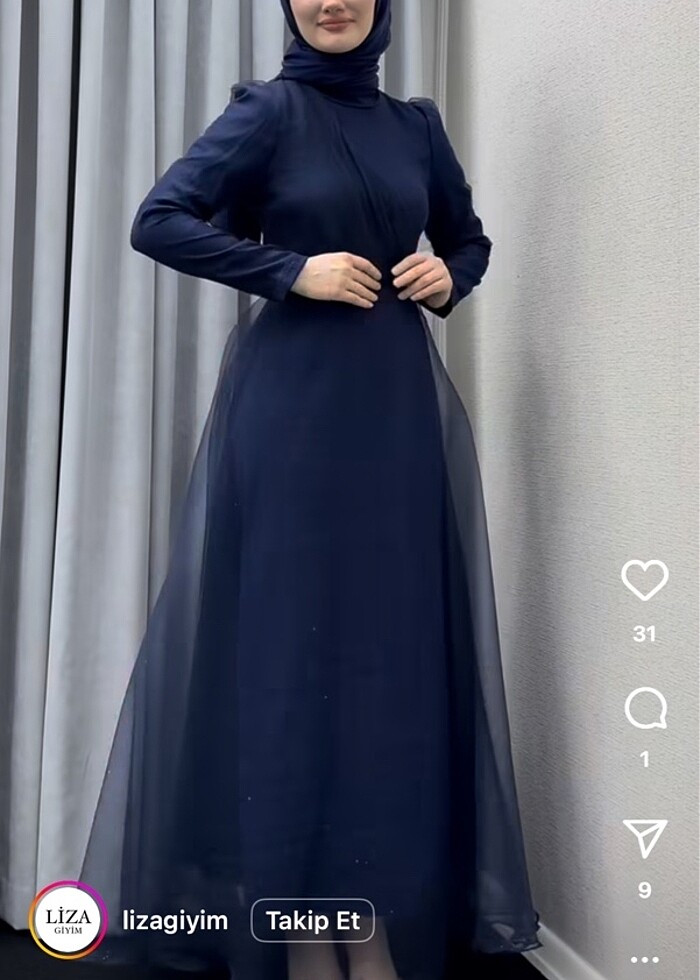700x980 pixels.
Task: Open the lizagiyim profile from username
Action: pyautogui.click(x=175, y=921)
